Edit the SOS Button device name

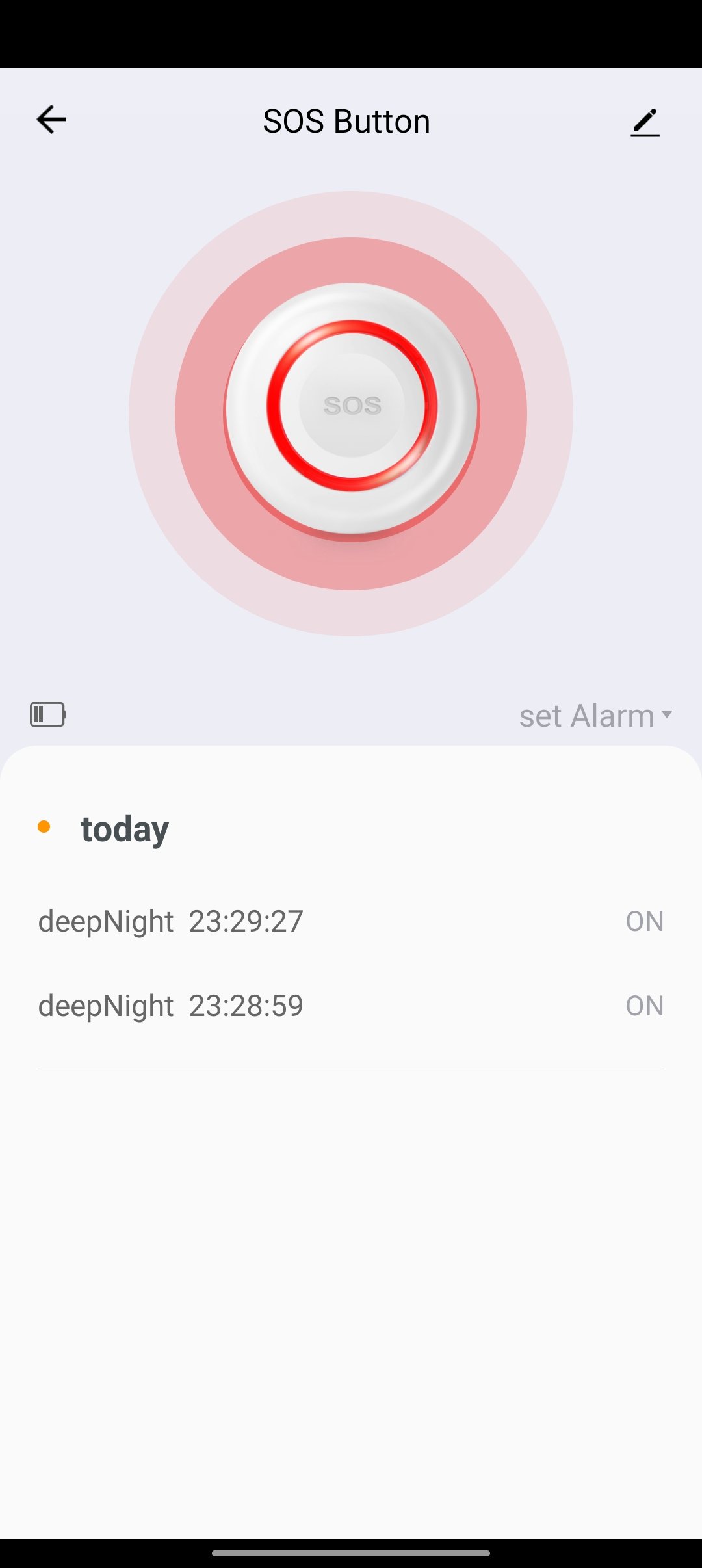click(x=645, y=122)
